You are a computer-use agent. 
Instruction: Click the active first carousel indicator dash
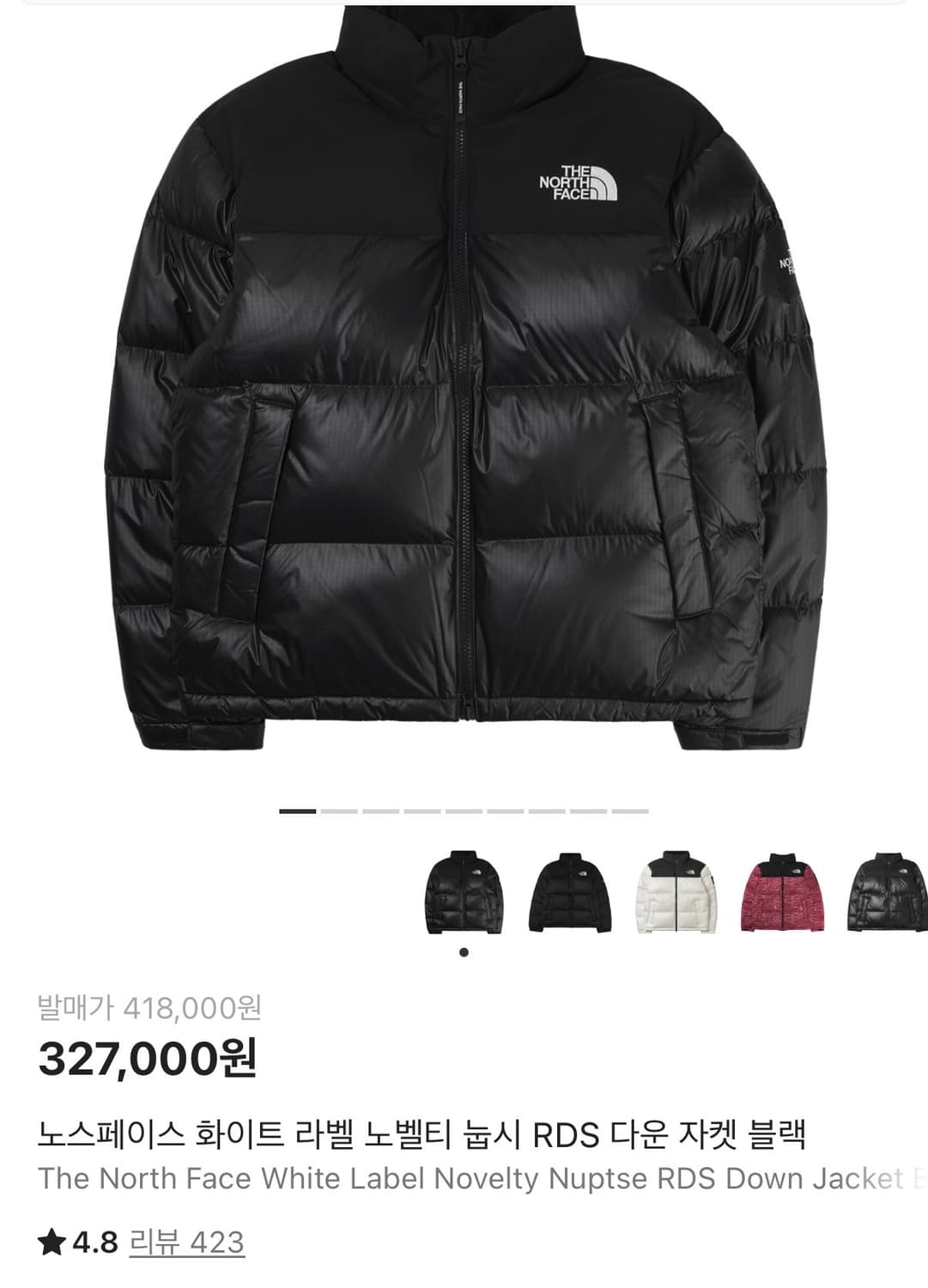click(299, 808)
